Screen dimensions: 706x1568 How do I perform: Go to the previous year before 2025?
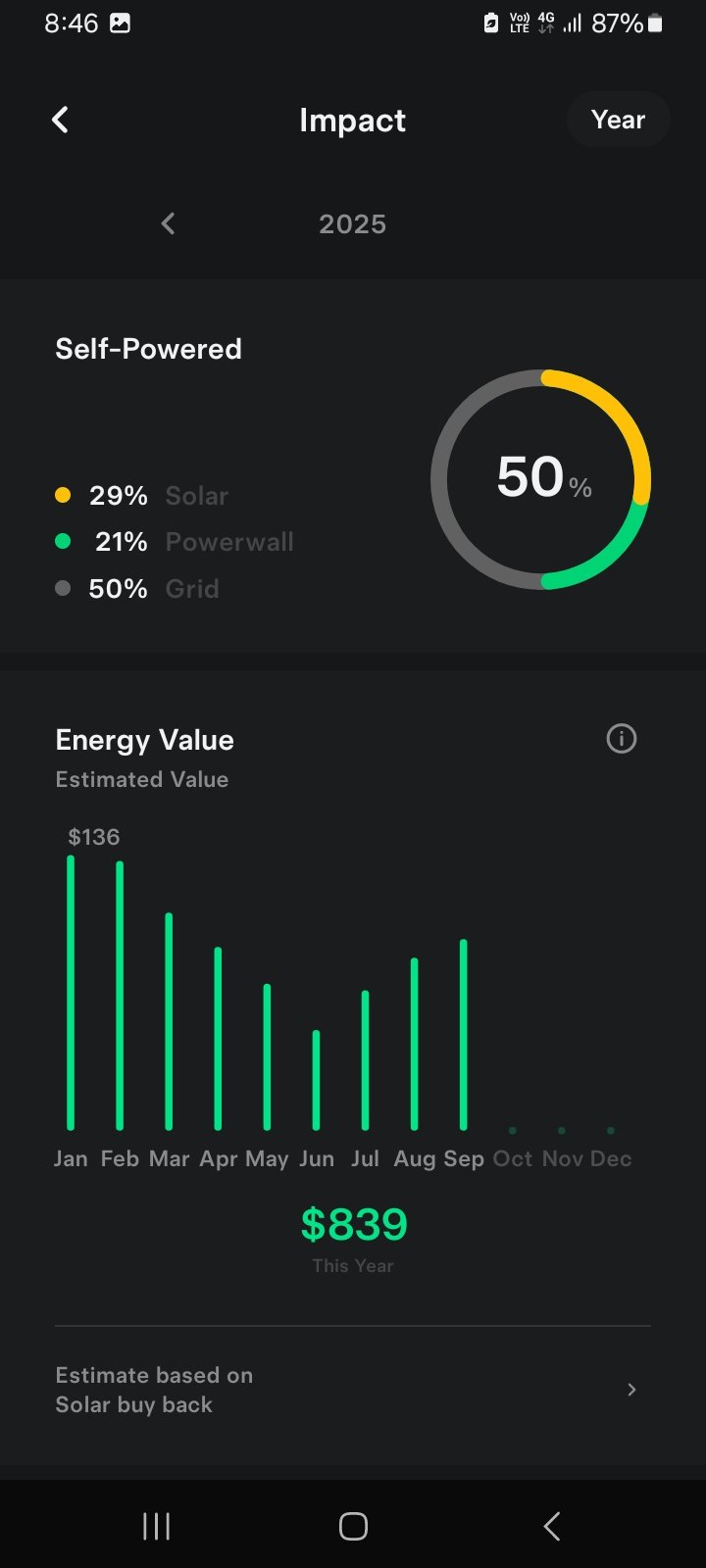(168, 224)
